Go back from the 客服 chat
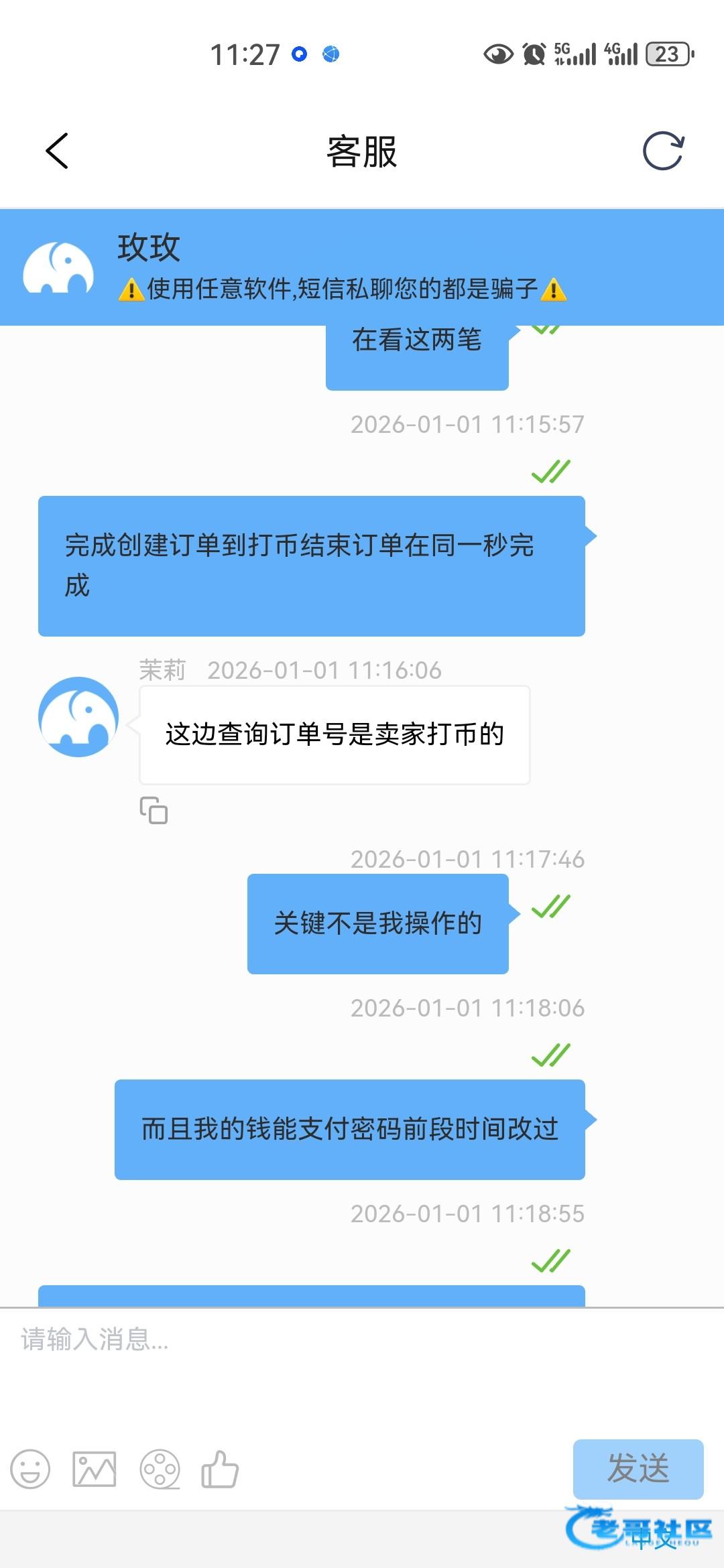Image resolution: width=724 pixels, height=1568 pixels. [57, 151]
